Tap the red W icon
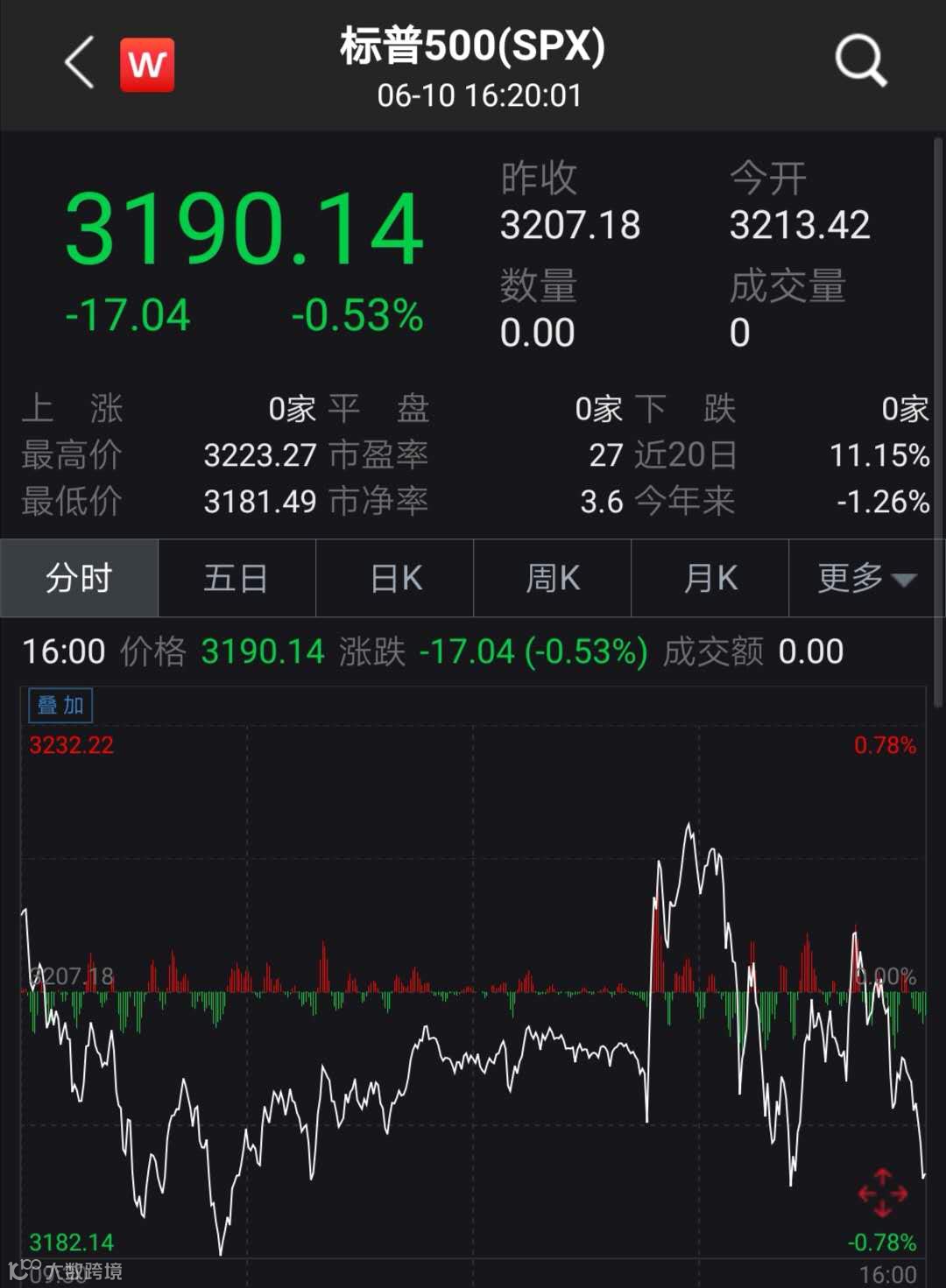This screenshot has width=946, height=1288. tap(147, 65)
